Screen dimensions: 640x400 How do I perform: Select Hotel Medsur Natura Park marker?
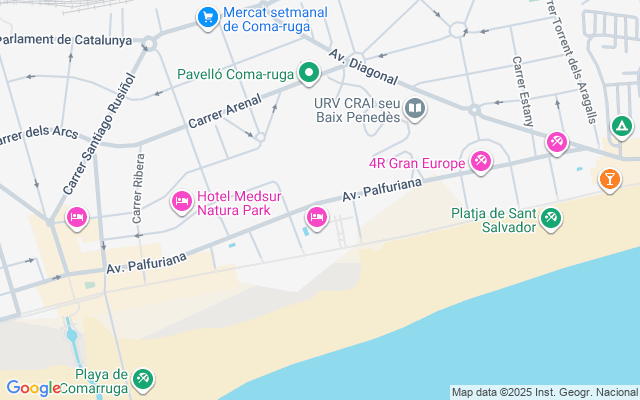pos(182,202)
